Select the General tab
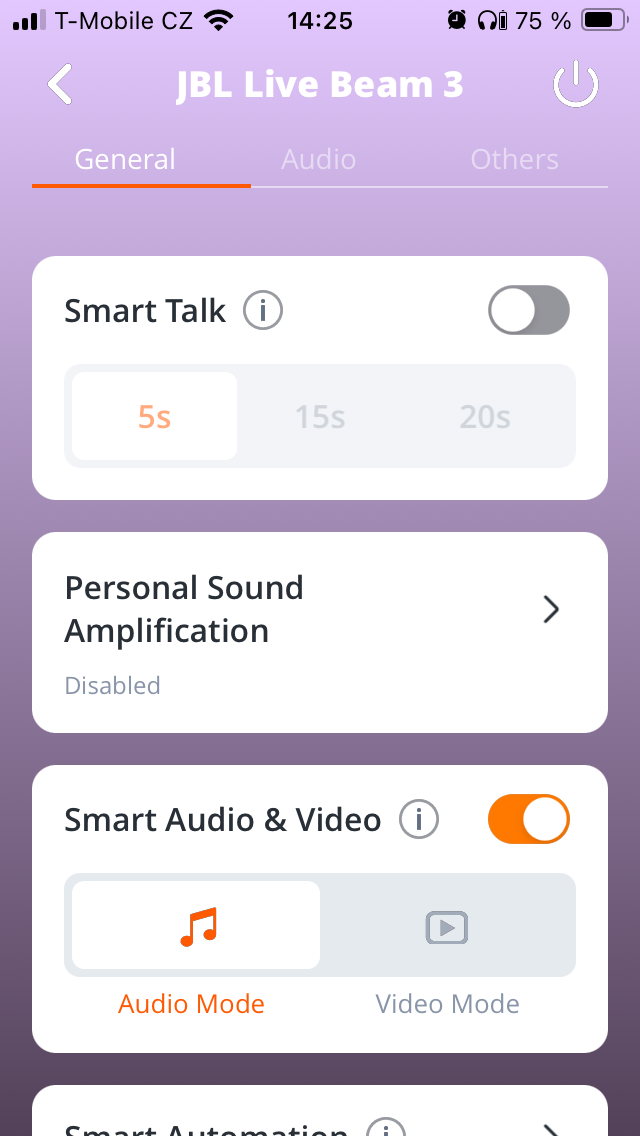 (125, 160)
